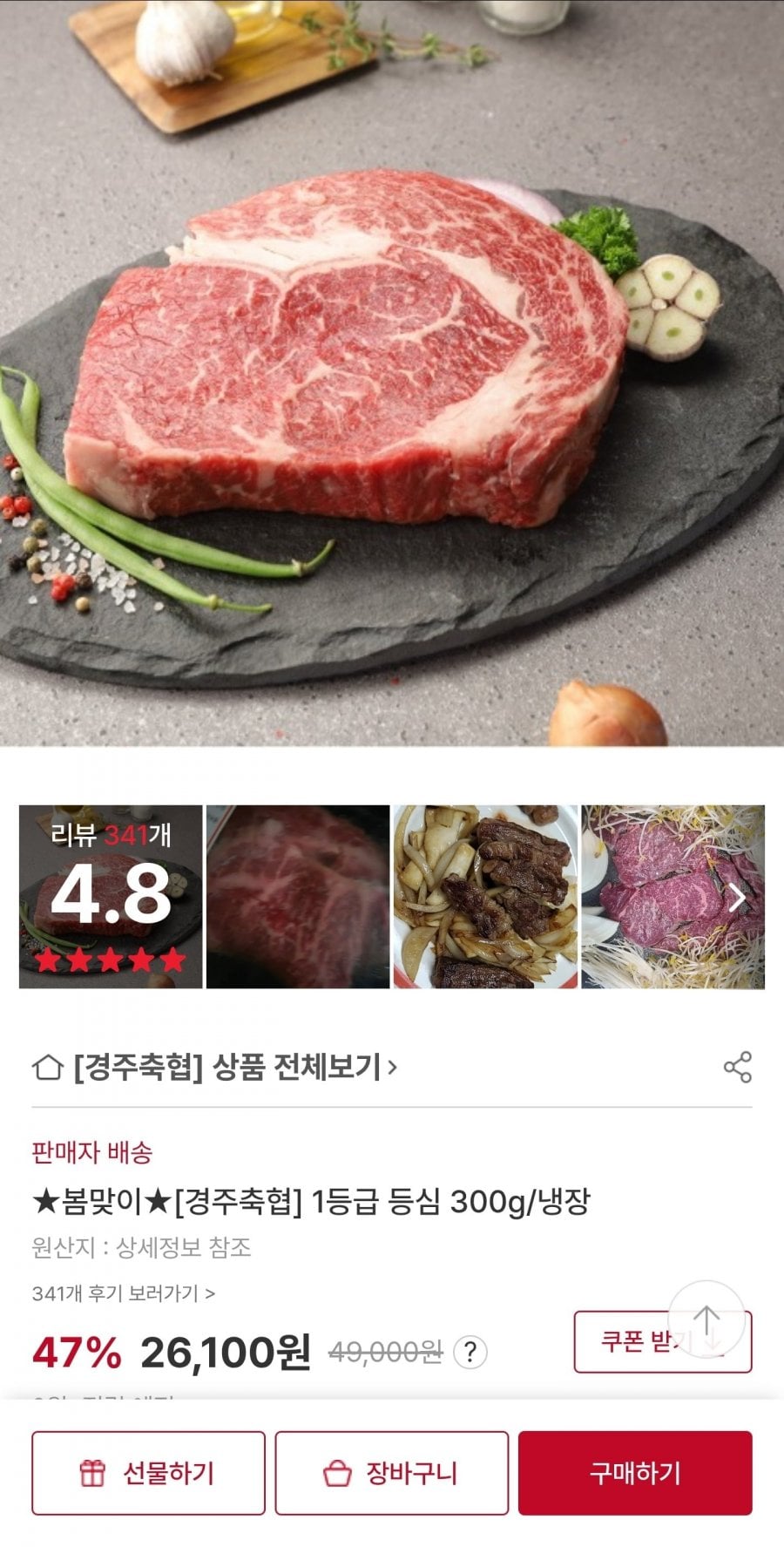Share this product
The image size is (784, 1547).
[737, 1067]
